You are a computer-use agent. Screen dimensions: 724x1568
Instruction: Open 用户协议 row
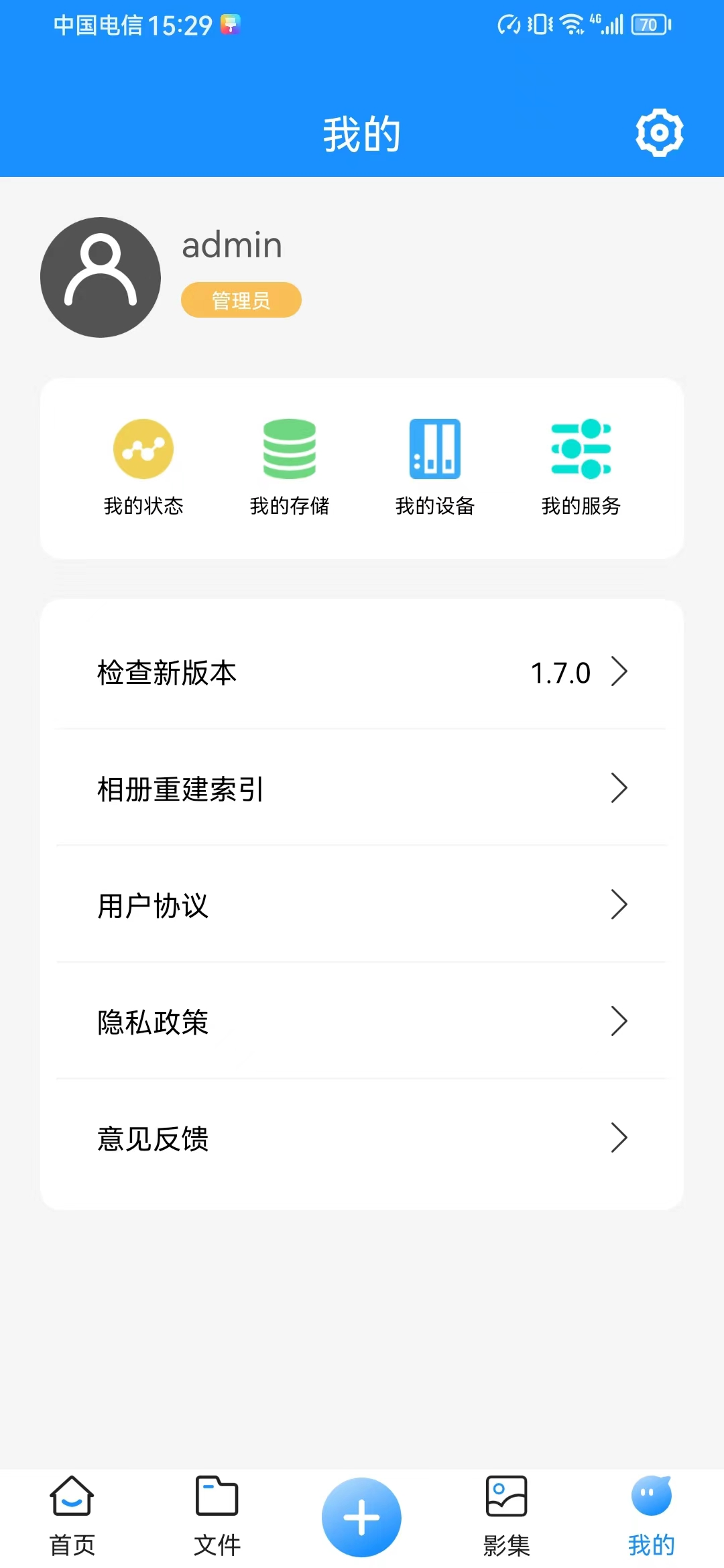coord(362,905)
